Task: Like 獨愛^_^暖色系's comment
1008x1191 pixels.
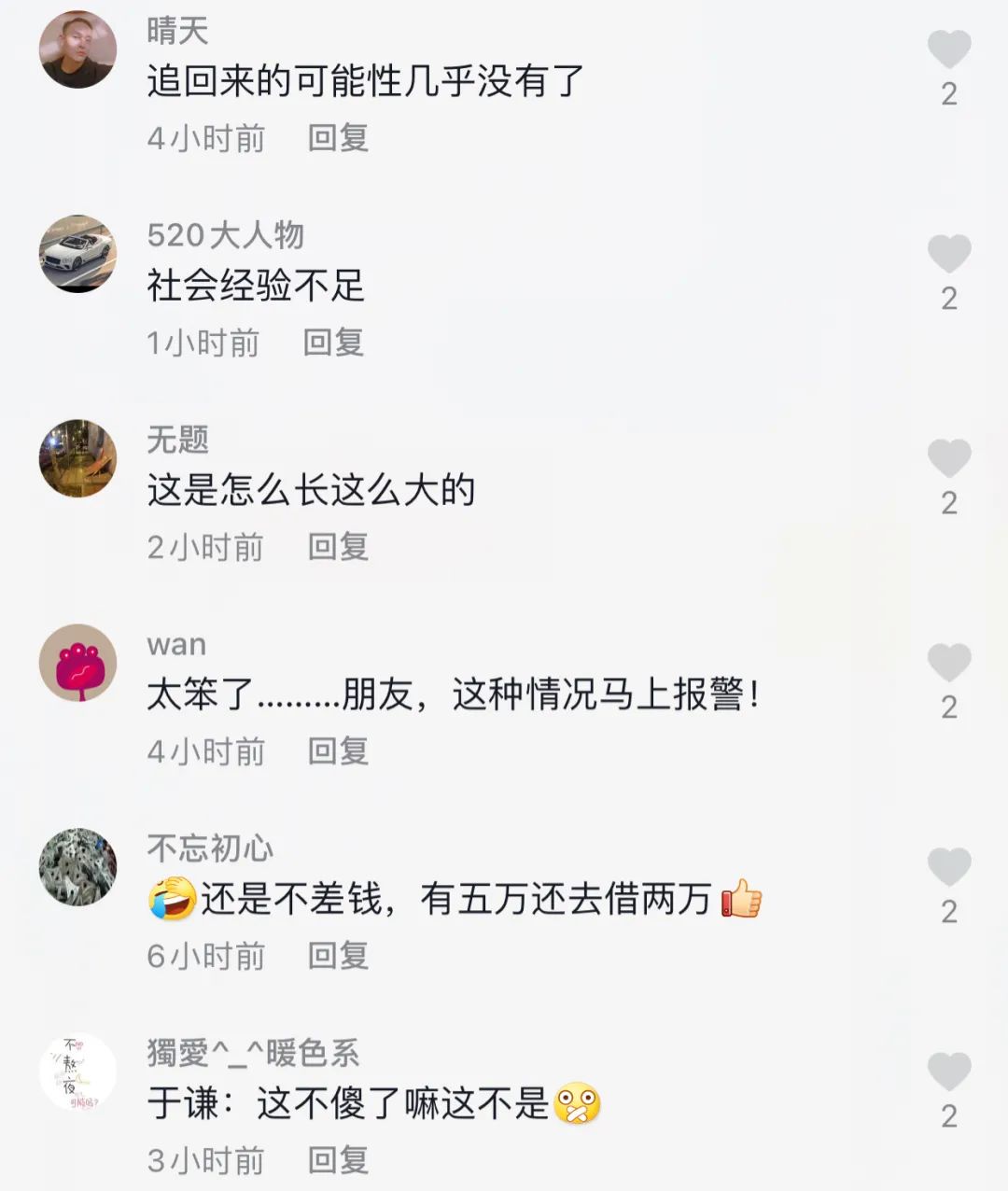Action: pyautogui.click(x=948, y=1072)
